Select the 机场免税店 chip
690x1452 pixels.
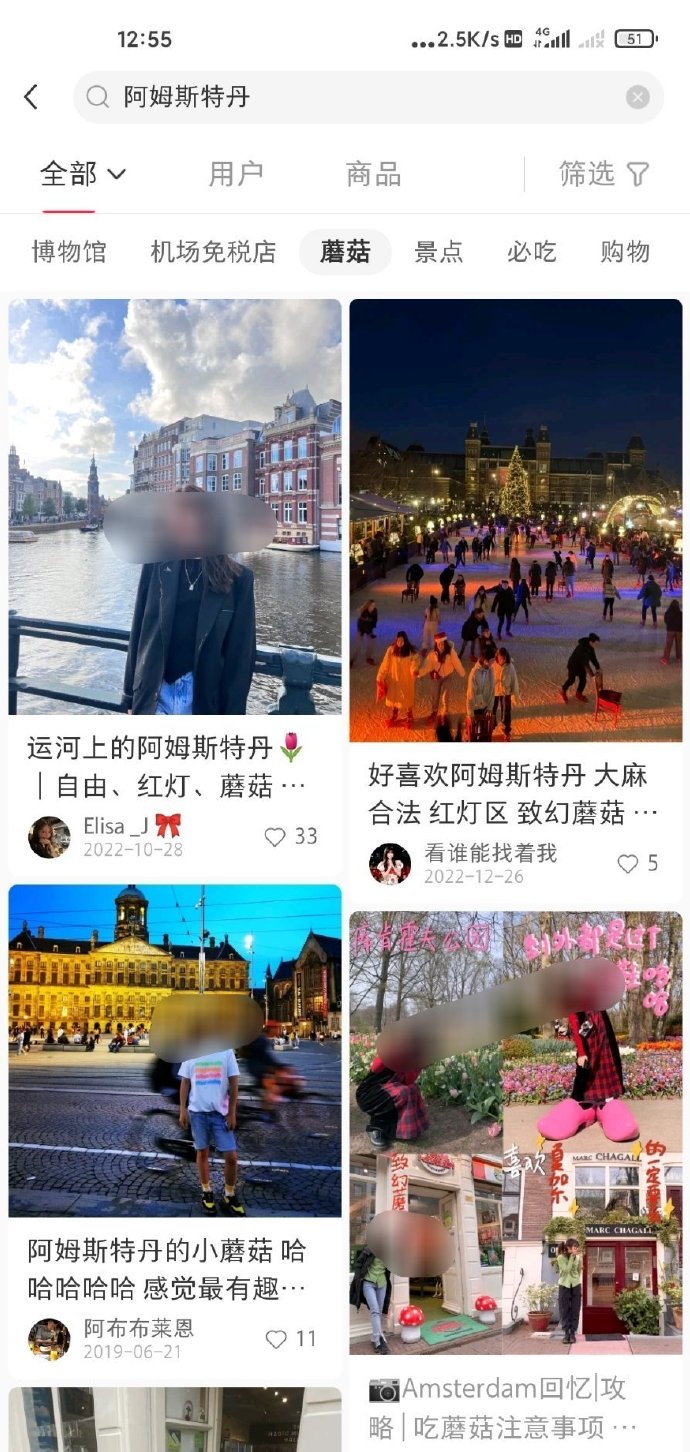pyautogui.click(x=213, y=252)
